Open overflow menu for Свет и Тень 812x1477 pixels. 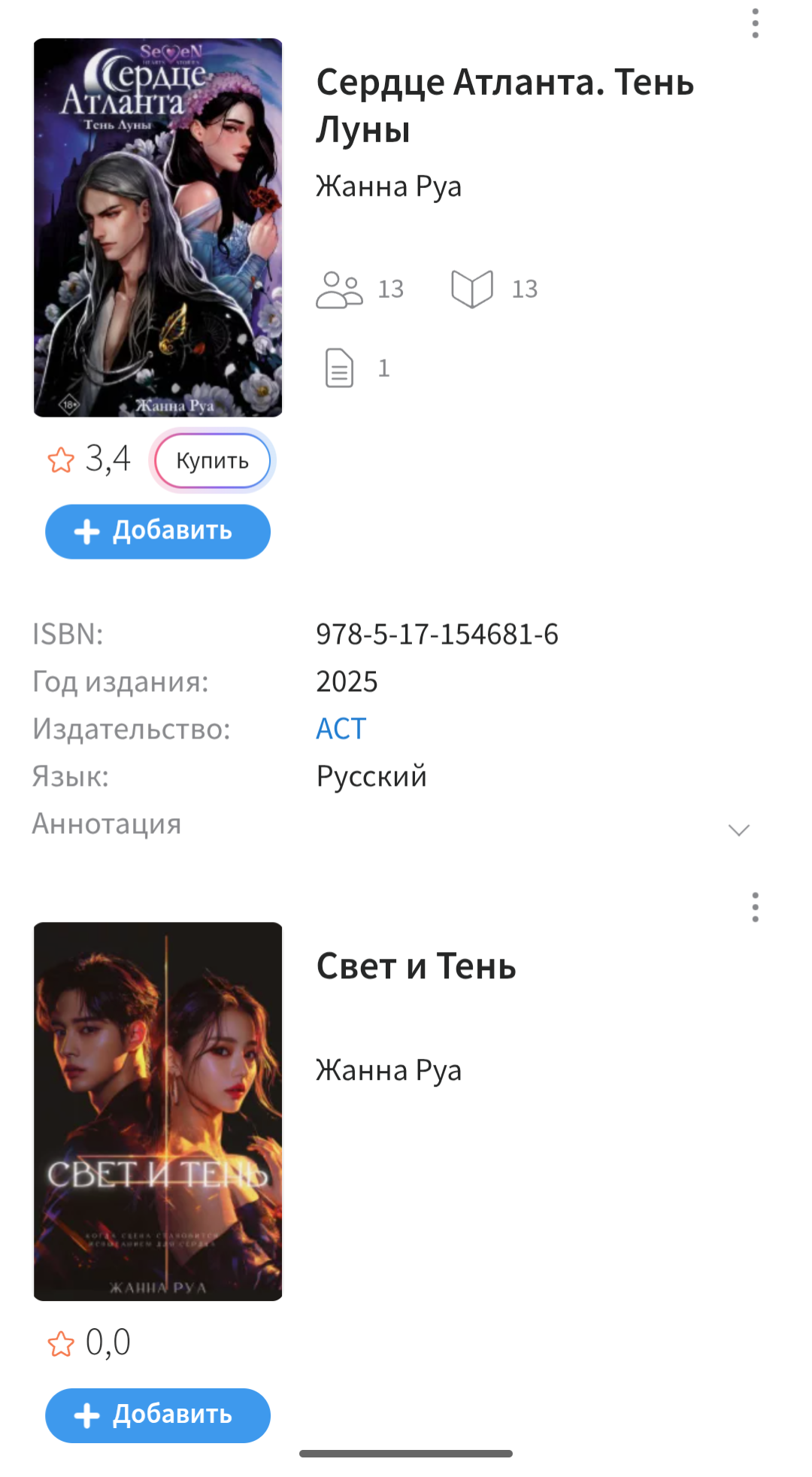[755, 908]
